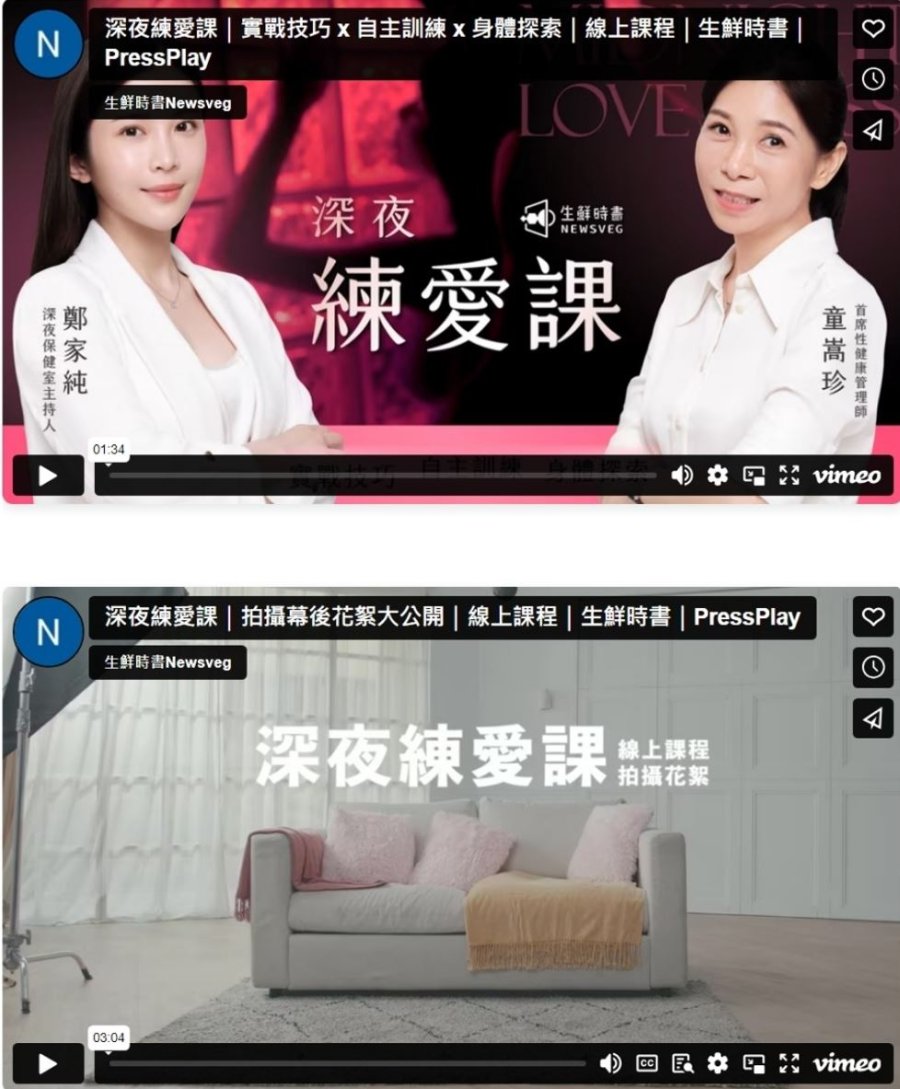Open the transcript on the 03:04 video

click(x=683, y=1063)
